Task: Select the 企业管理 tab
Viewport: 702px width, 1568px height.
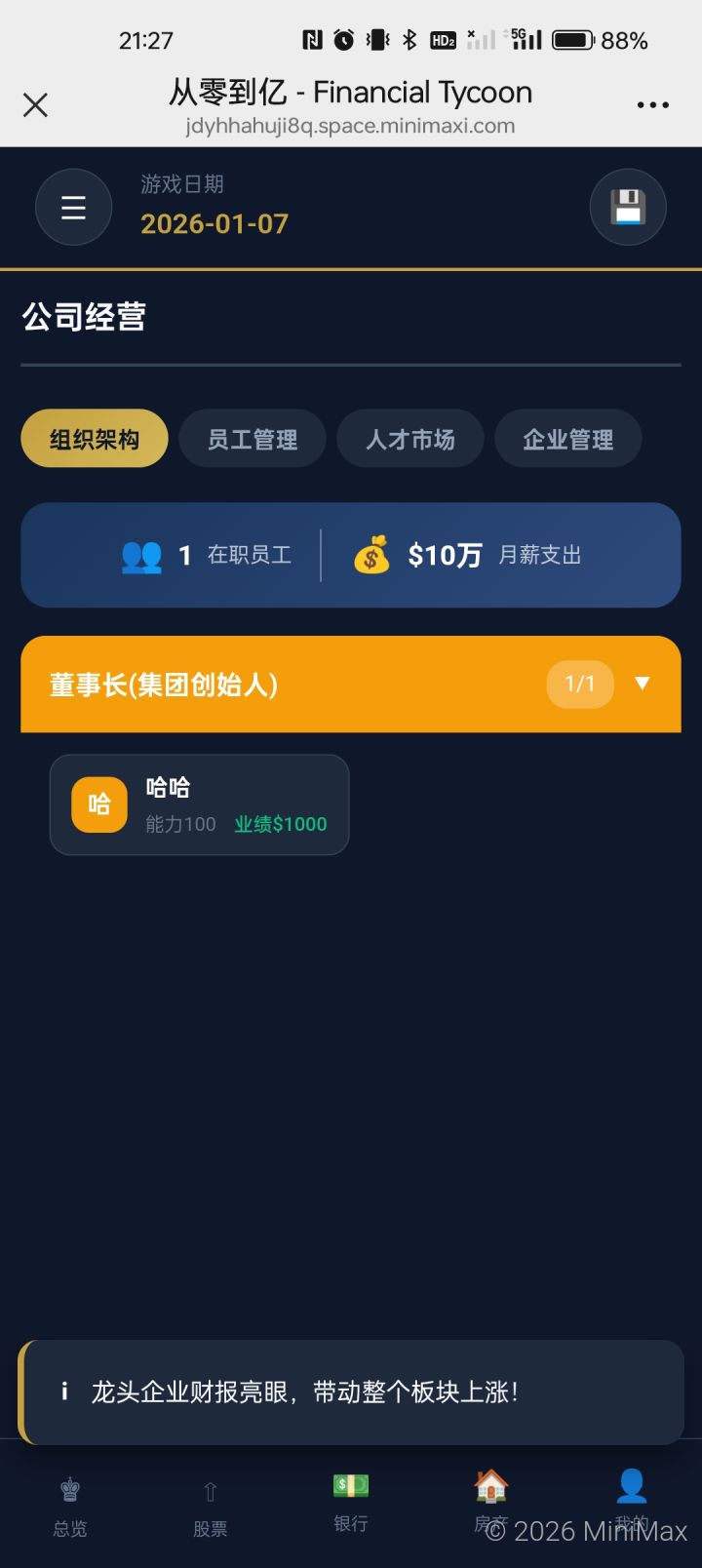Action: coord(567,438)
